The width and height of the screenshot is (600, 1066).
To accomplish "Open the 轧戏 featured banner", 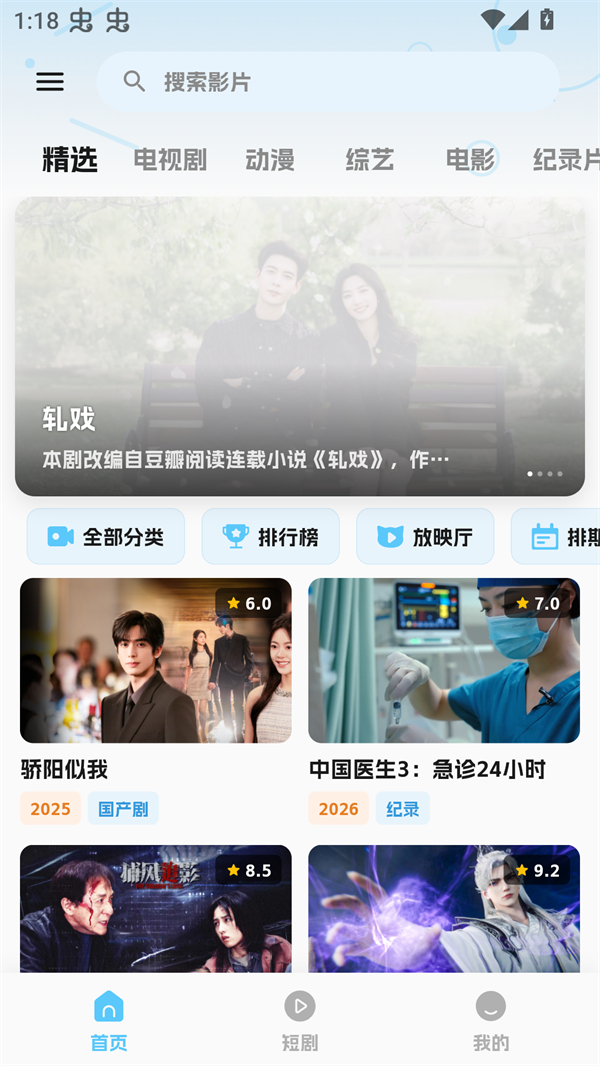I will coord(300,346).
